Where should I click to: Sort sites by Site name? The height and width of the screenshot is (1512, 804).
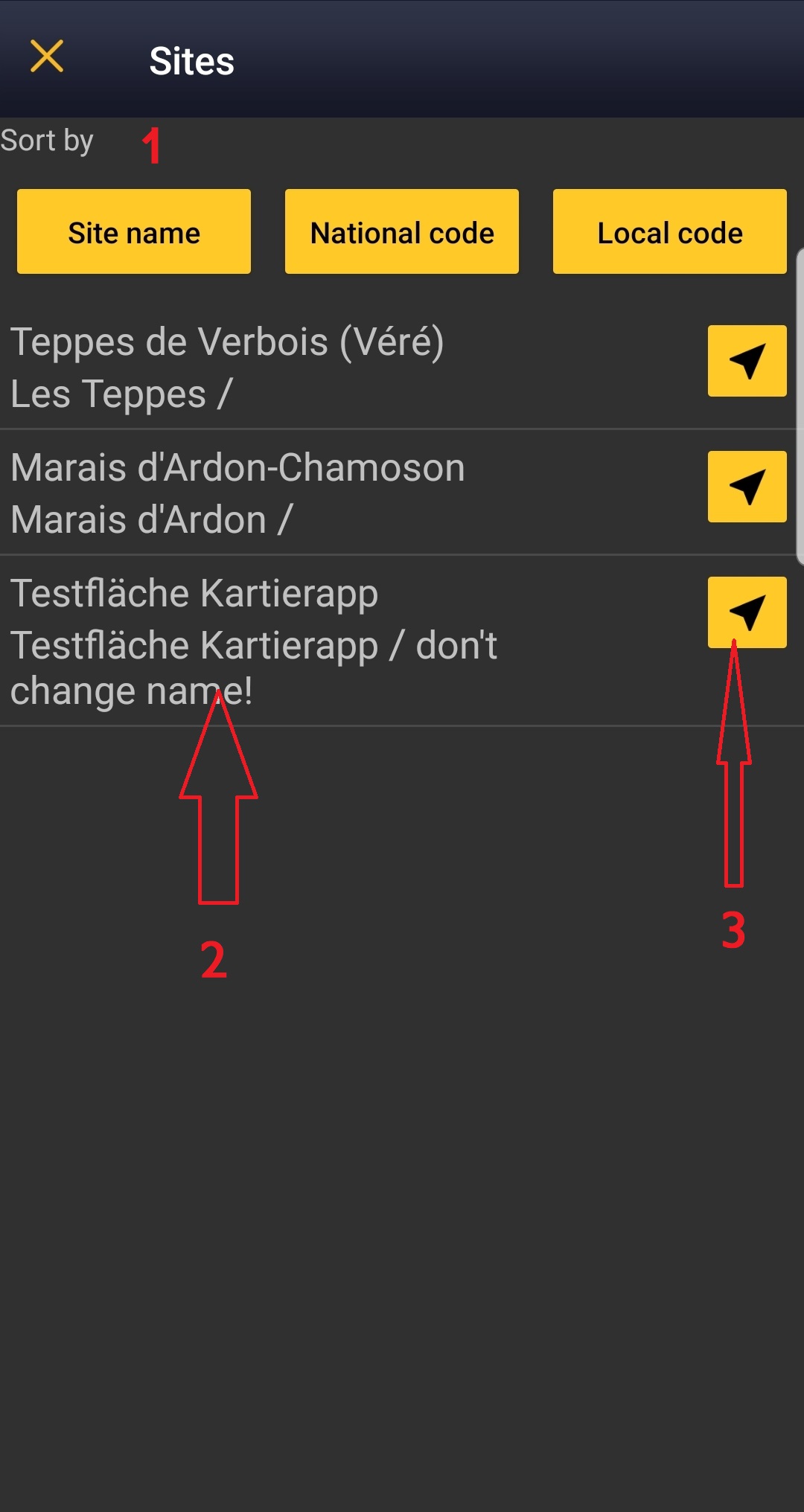point(134,232)
